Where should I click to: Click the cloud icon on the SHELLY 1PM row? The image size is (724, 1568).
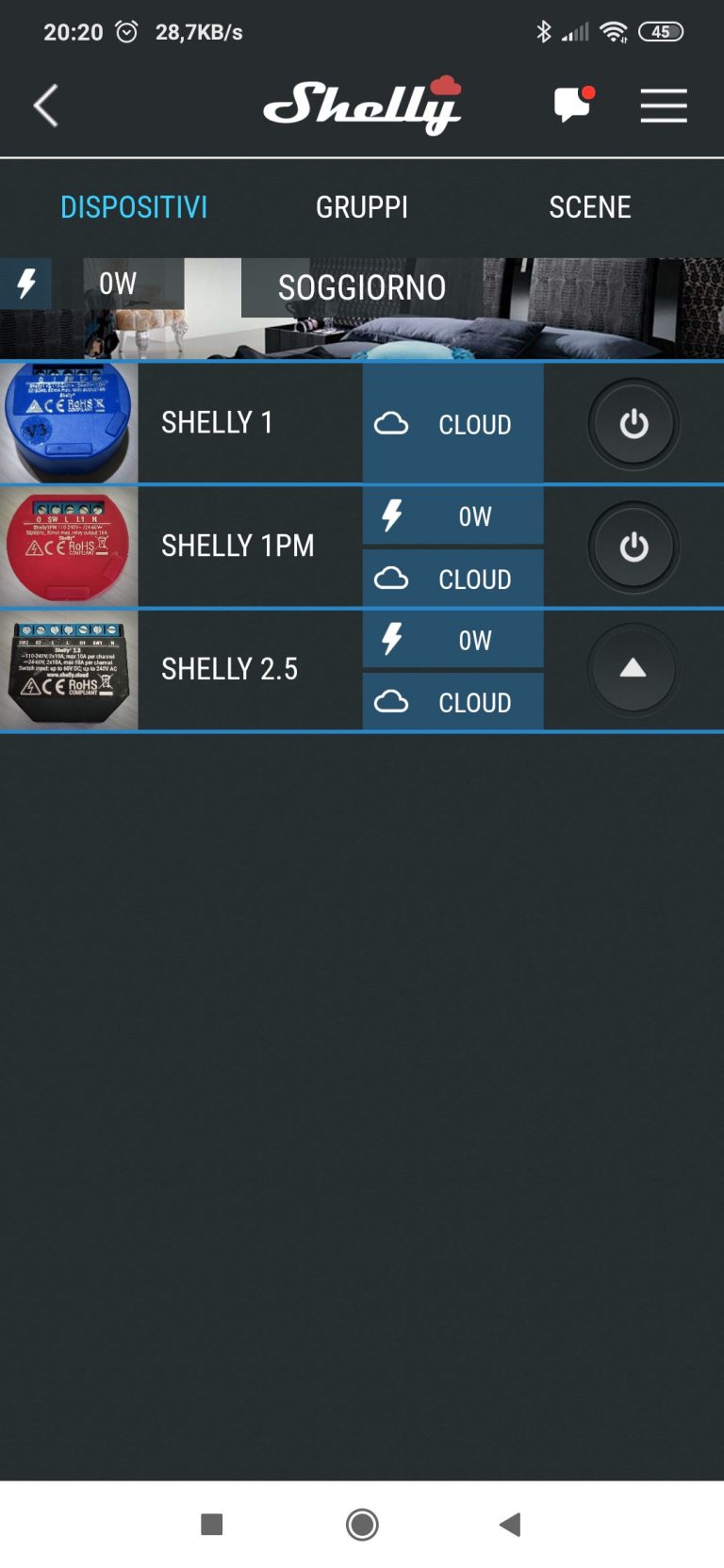coord(393,578)
